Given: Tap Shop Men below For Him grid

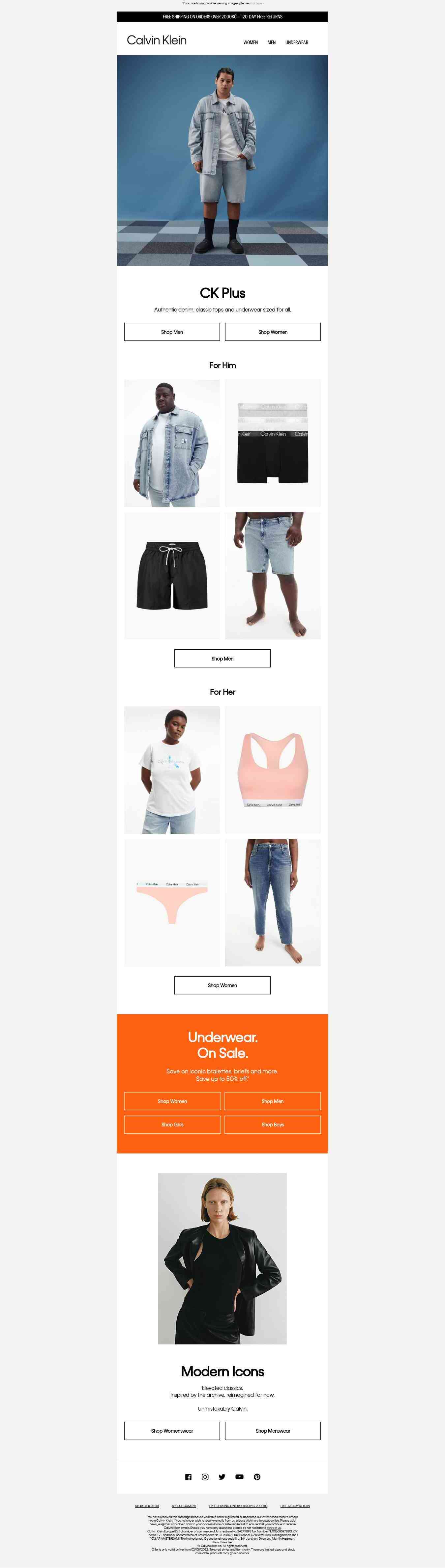Looking at the screenshot, I should [222, 659].
